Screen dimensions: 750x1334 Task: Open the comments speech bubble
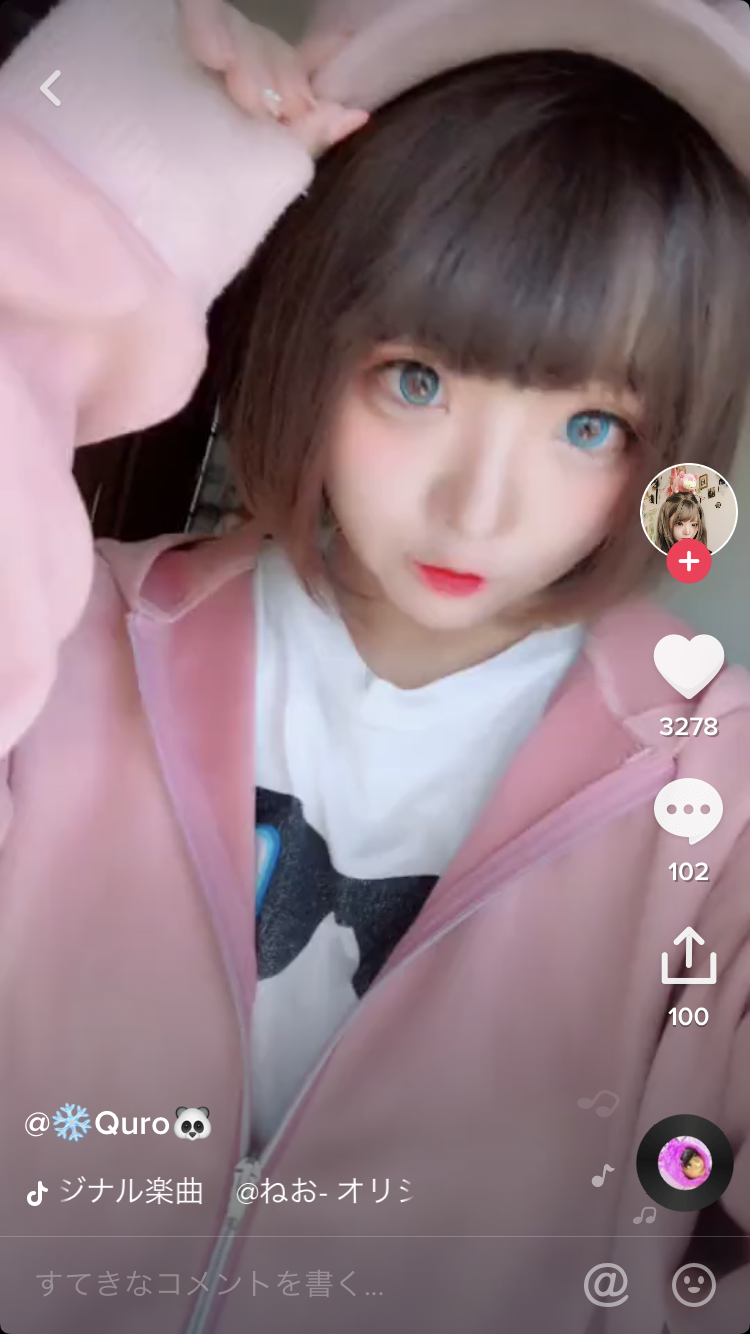(688, 812)
